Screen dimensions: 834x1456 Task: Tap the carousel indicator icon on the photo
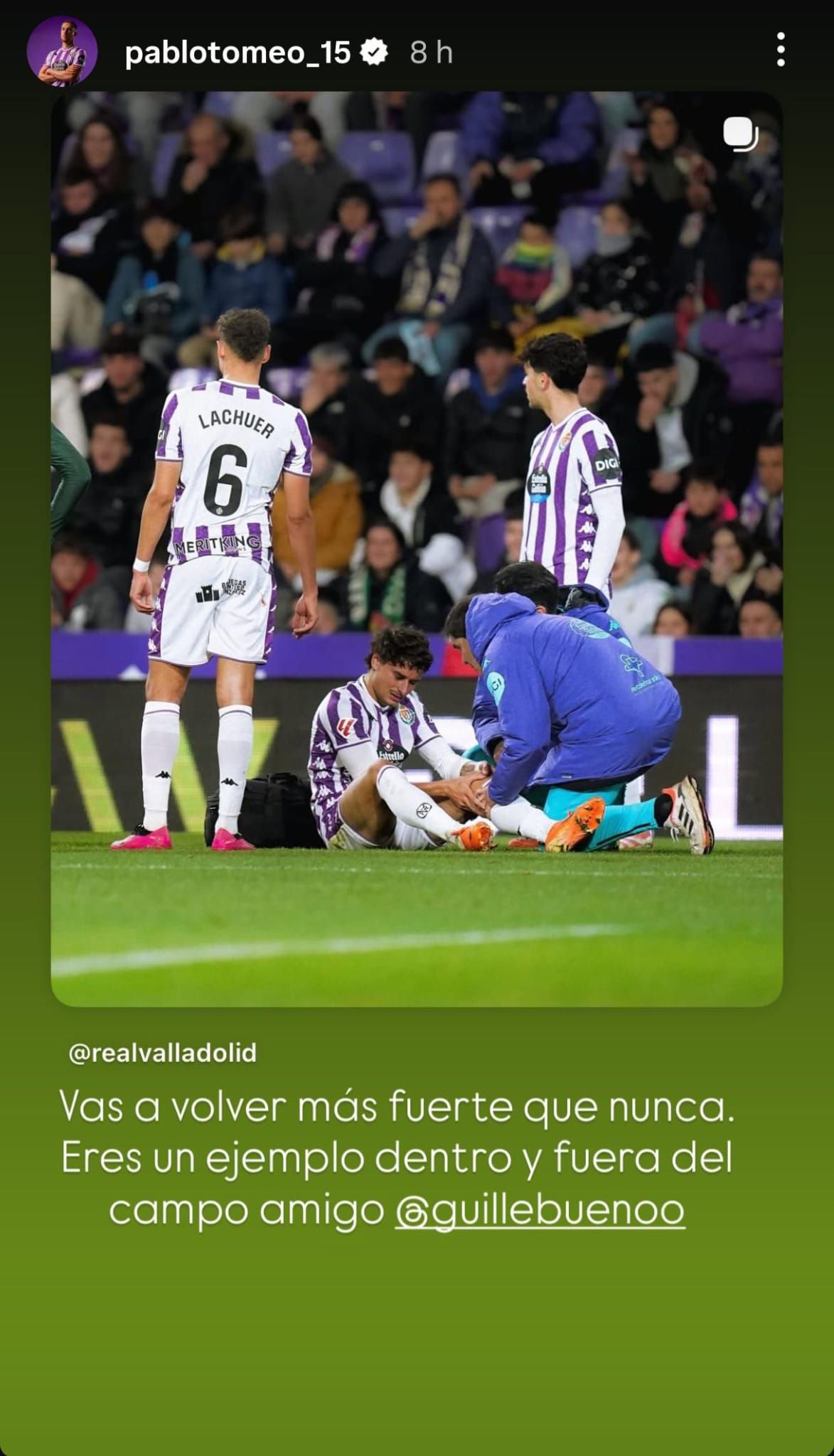[x=739, y=135]
